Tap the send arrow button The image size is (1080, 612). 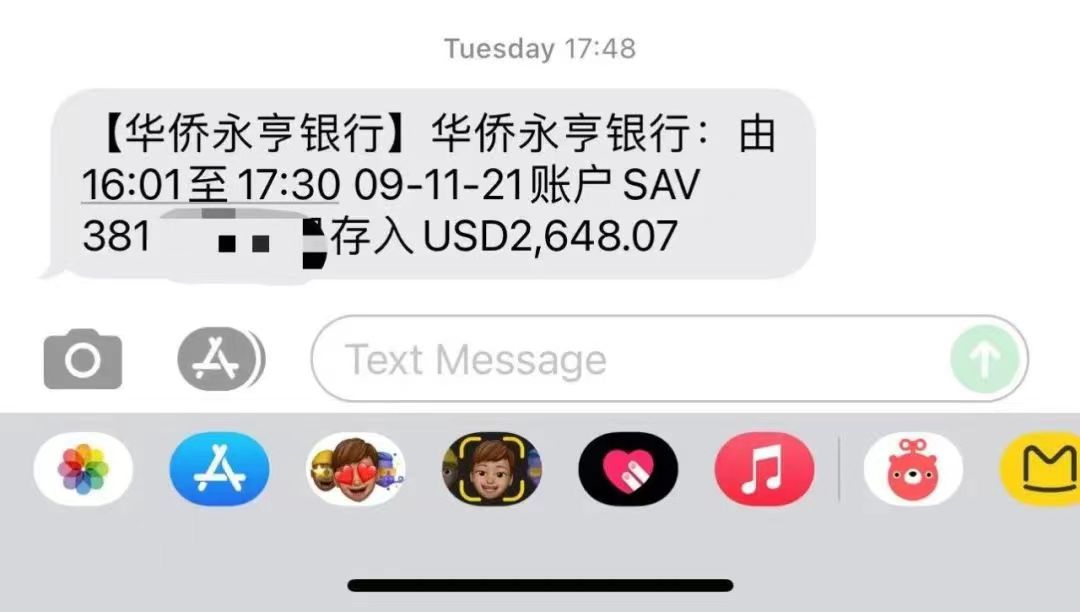(984, 359)
